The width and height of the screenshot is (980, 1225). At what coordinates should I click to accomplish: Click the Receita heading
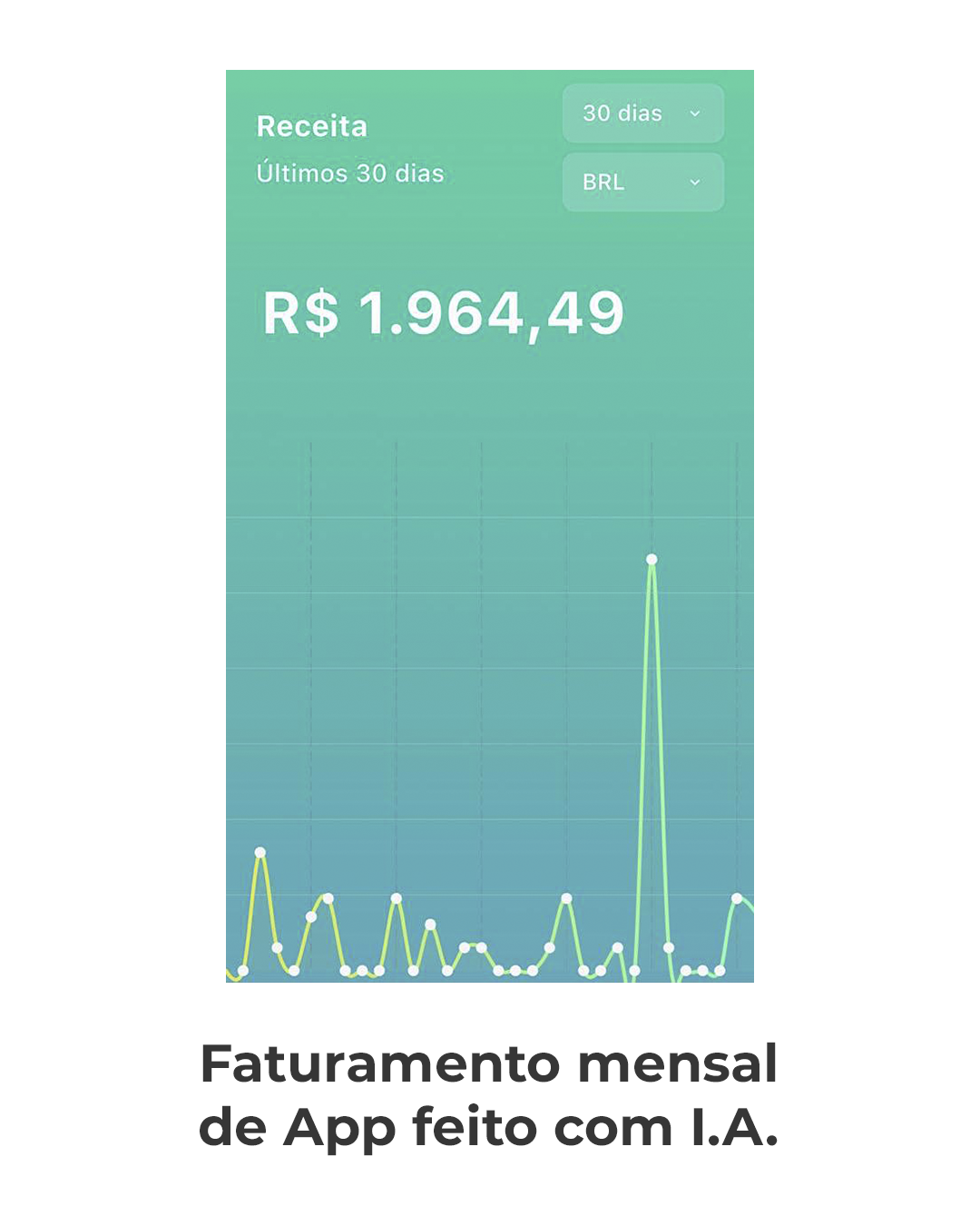pyautogui.click(x=312, y=125)
